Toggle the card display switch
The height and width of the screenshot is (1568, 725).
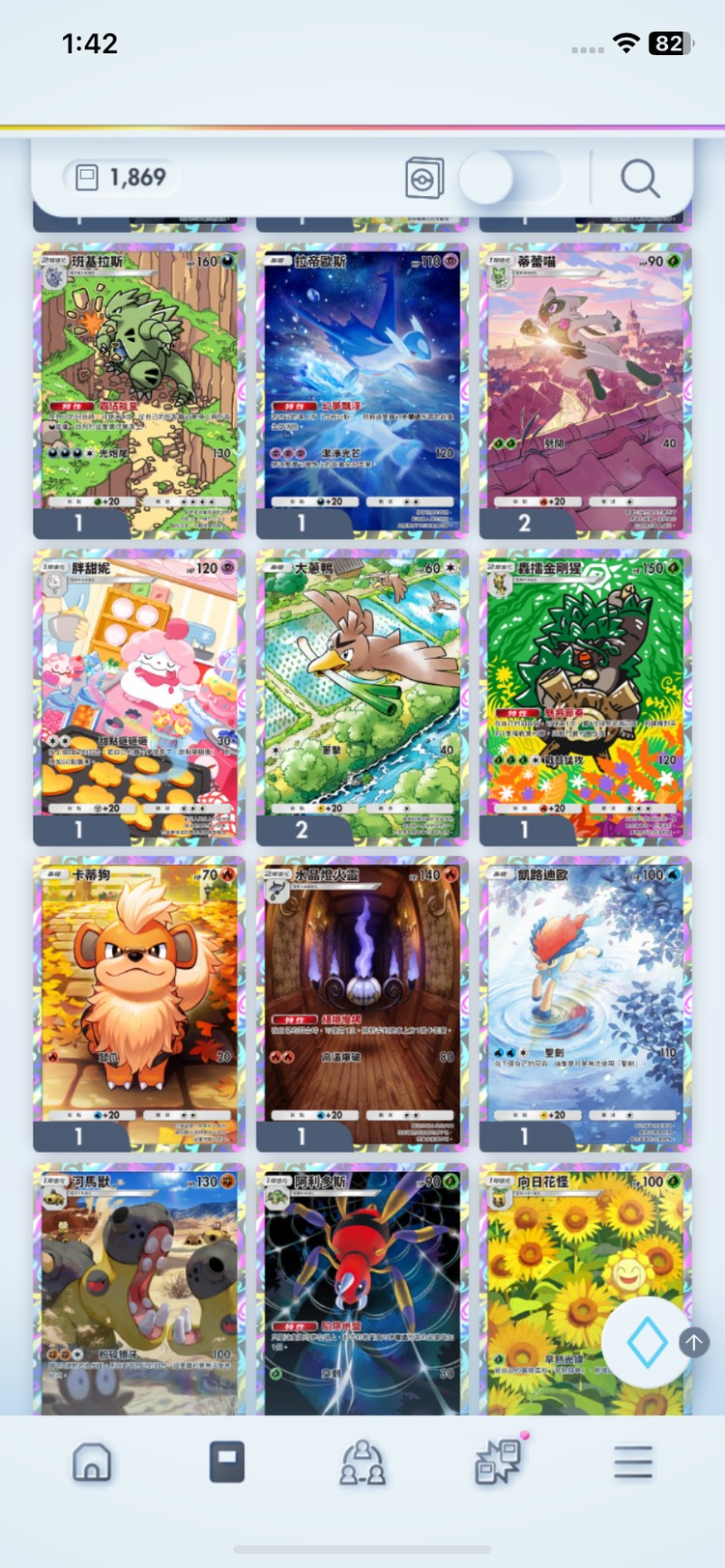click(x=509, y=179)
